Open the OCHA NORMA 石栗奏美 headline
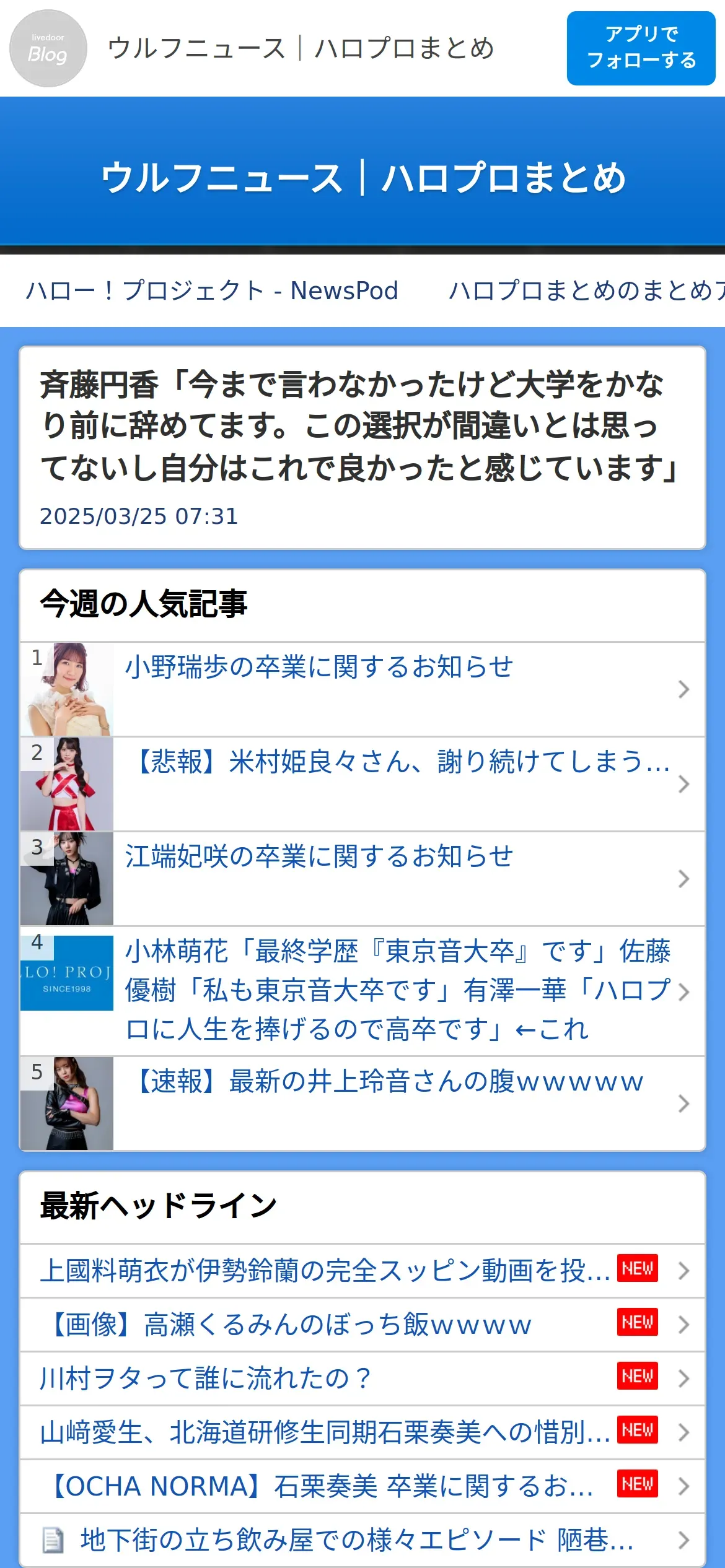 tap(362, 1486)
